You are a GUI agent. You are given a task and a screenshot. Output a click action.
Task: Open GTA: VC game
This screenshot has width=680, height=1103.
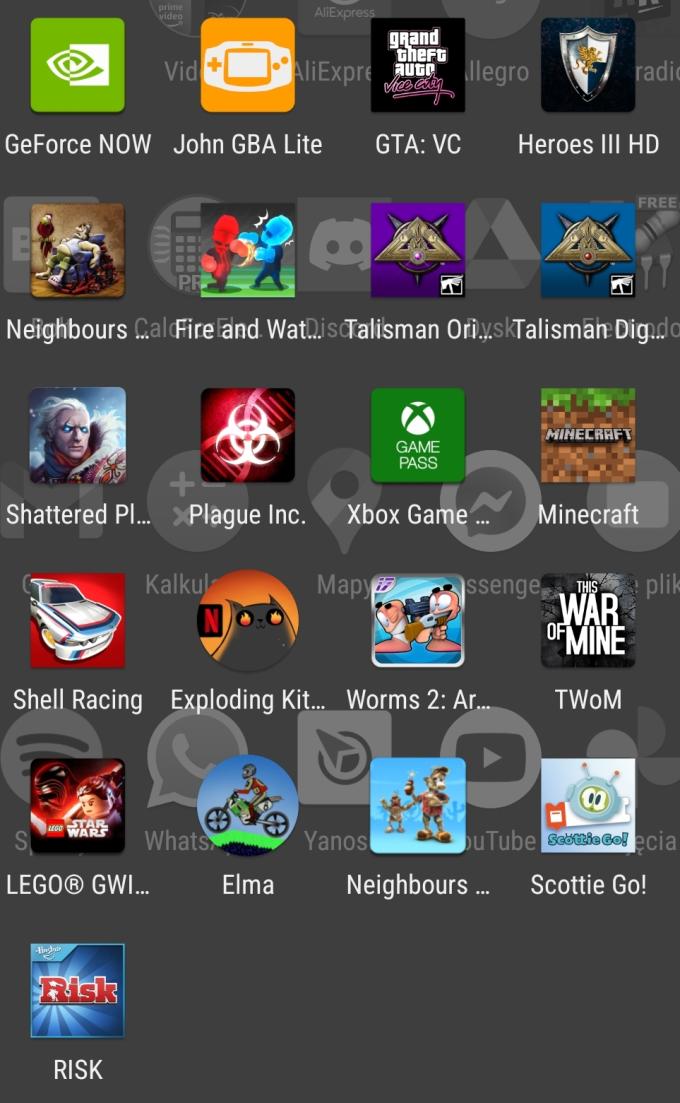coord(418,65)
